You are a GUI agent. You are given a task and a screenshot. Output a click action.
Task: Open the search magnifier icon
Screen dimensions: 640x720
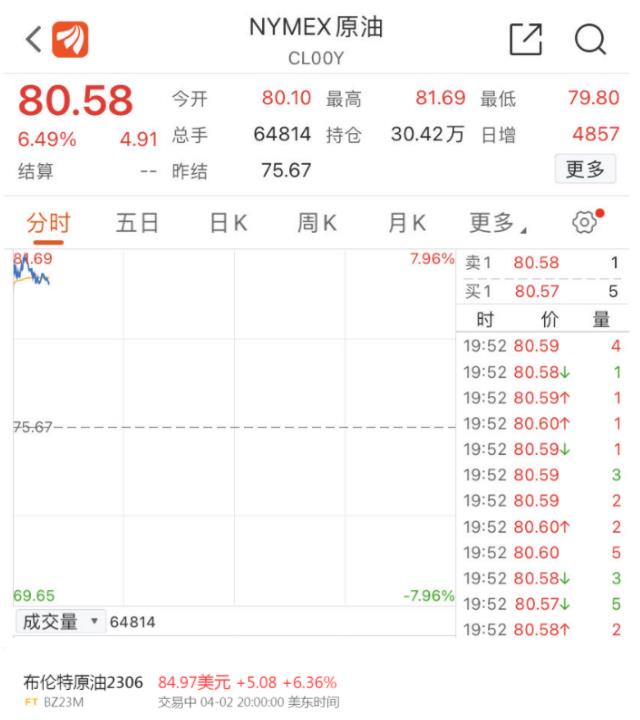[591, 42]
